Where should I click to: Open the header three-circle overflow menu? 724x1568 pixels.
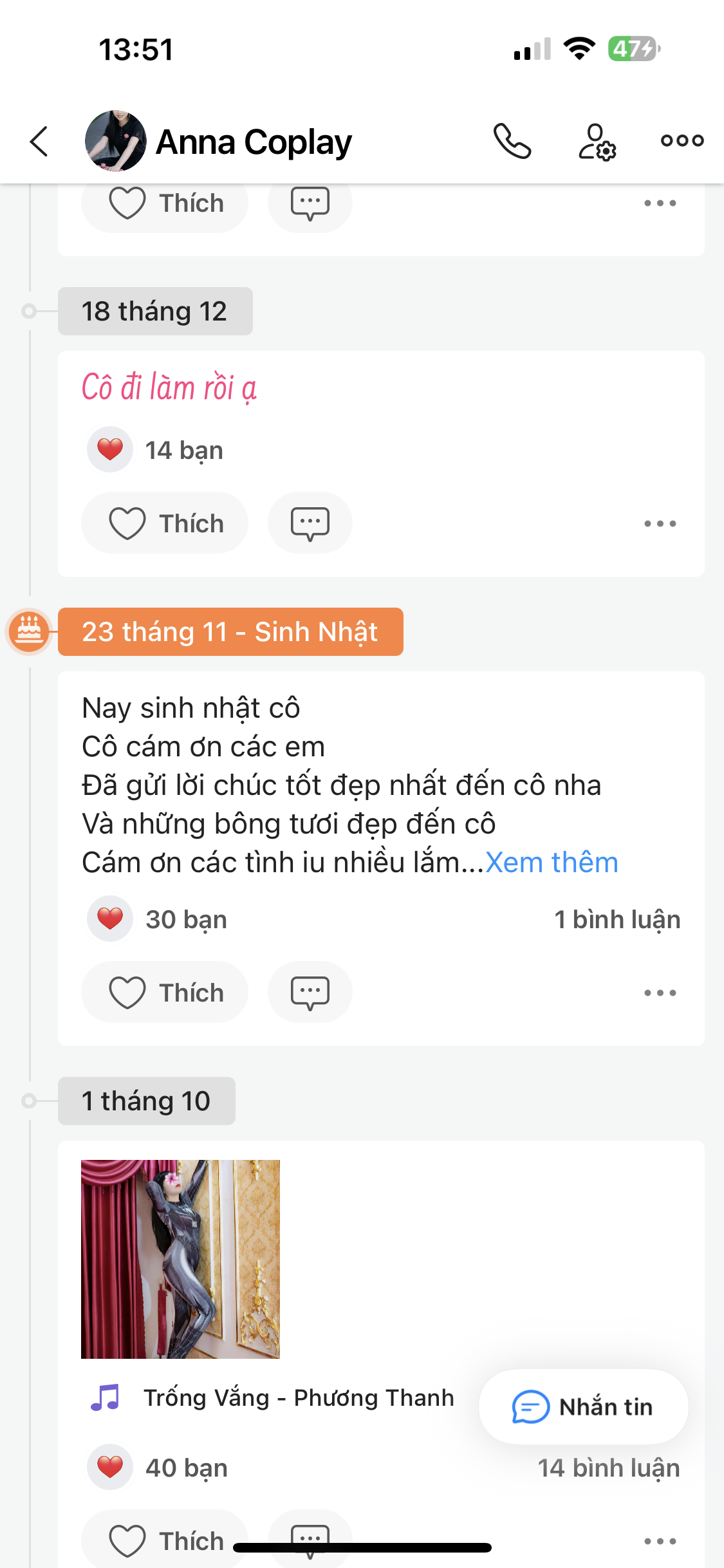tap(682, 140)
